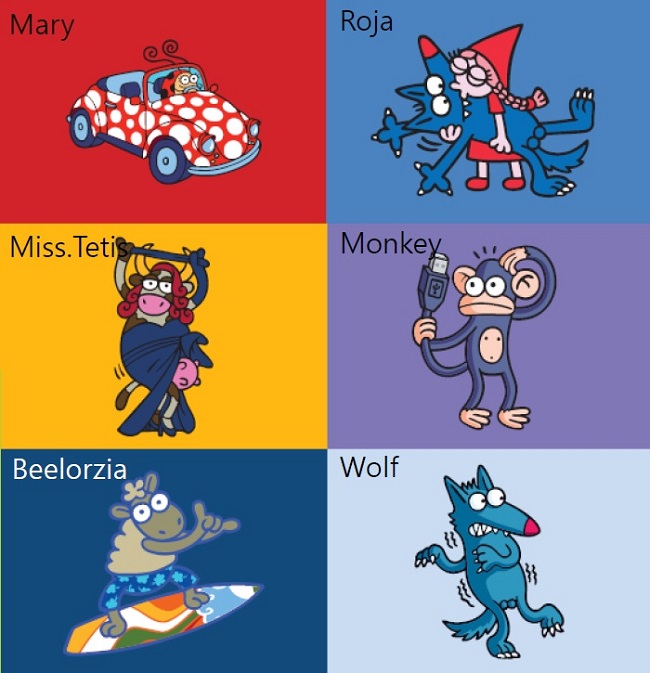Select the Wolf tile

coord(488,562)
